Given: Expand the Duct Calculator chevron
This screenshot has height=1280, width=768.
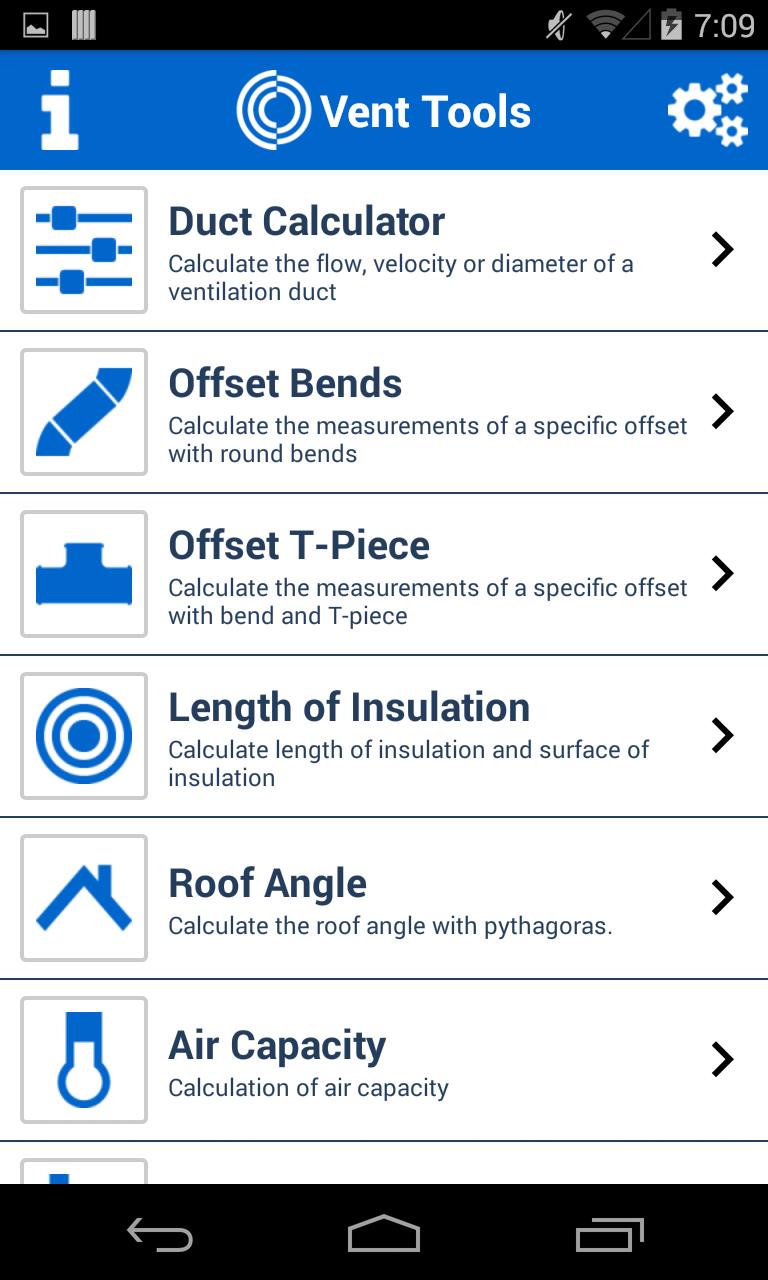Looking at the screenshot, I should tap(722, 250).
